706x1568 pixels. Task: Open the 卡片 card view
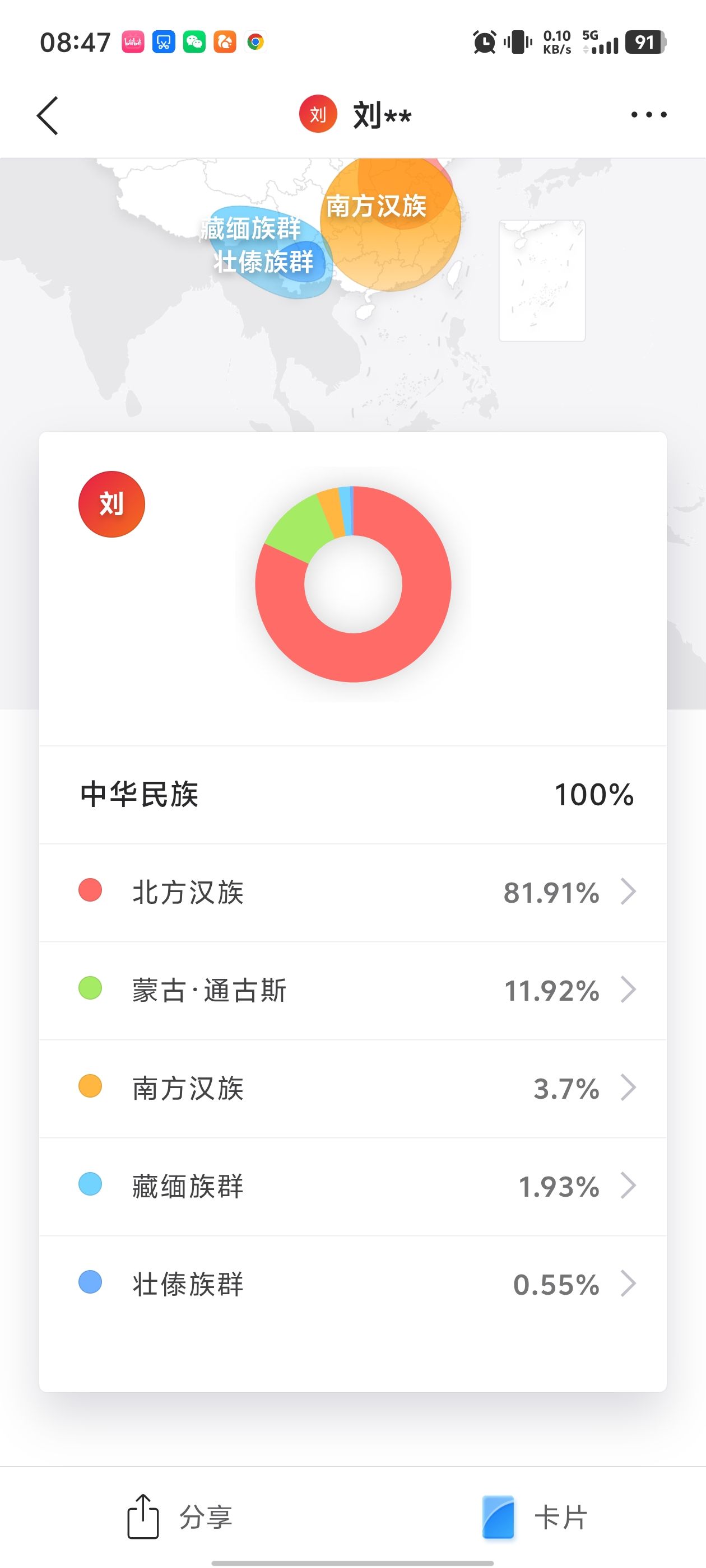pos(534,1517)
